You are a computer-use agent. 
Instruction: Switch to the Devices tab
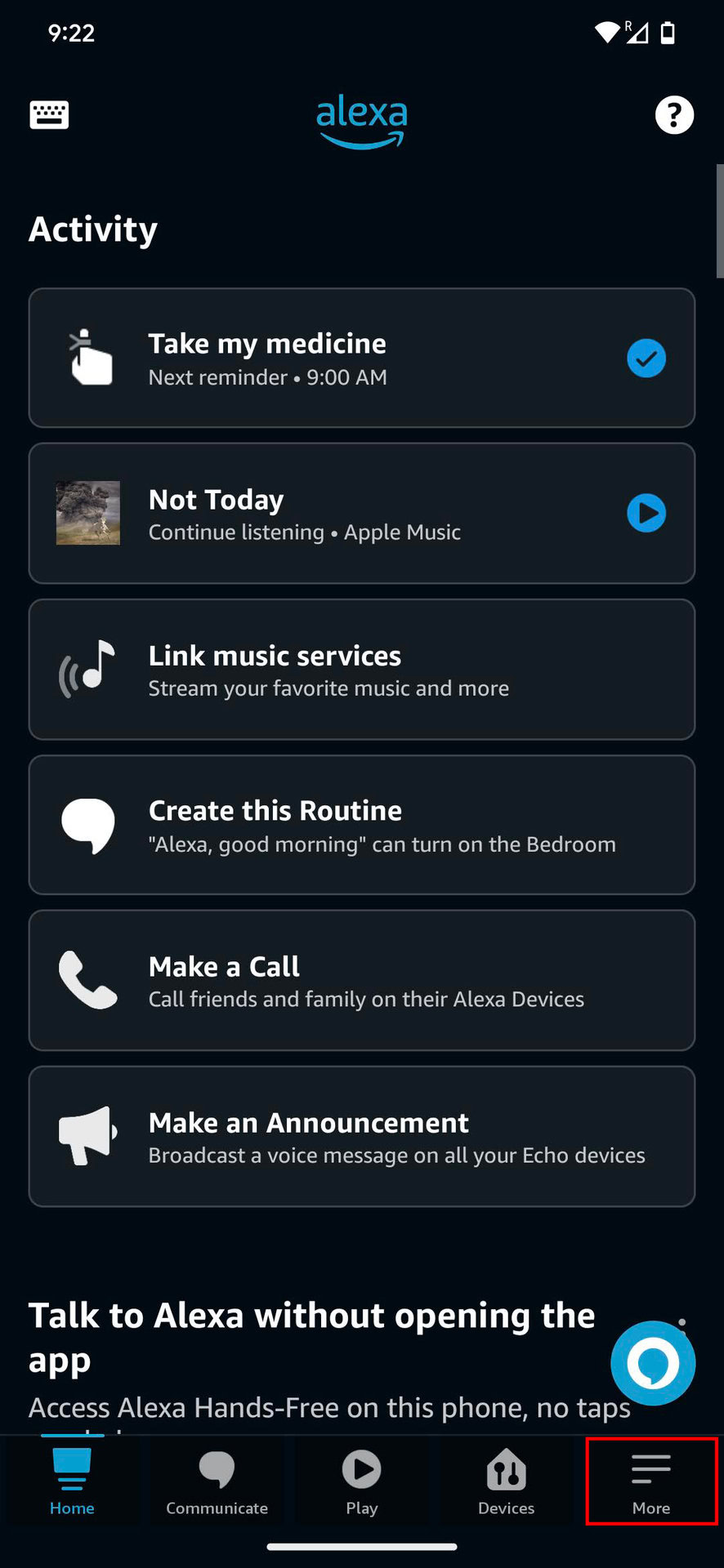pos(506,1481)
